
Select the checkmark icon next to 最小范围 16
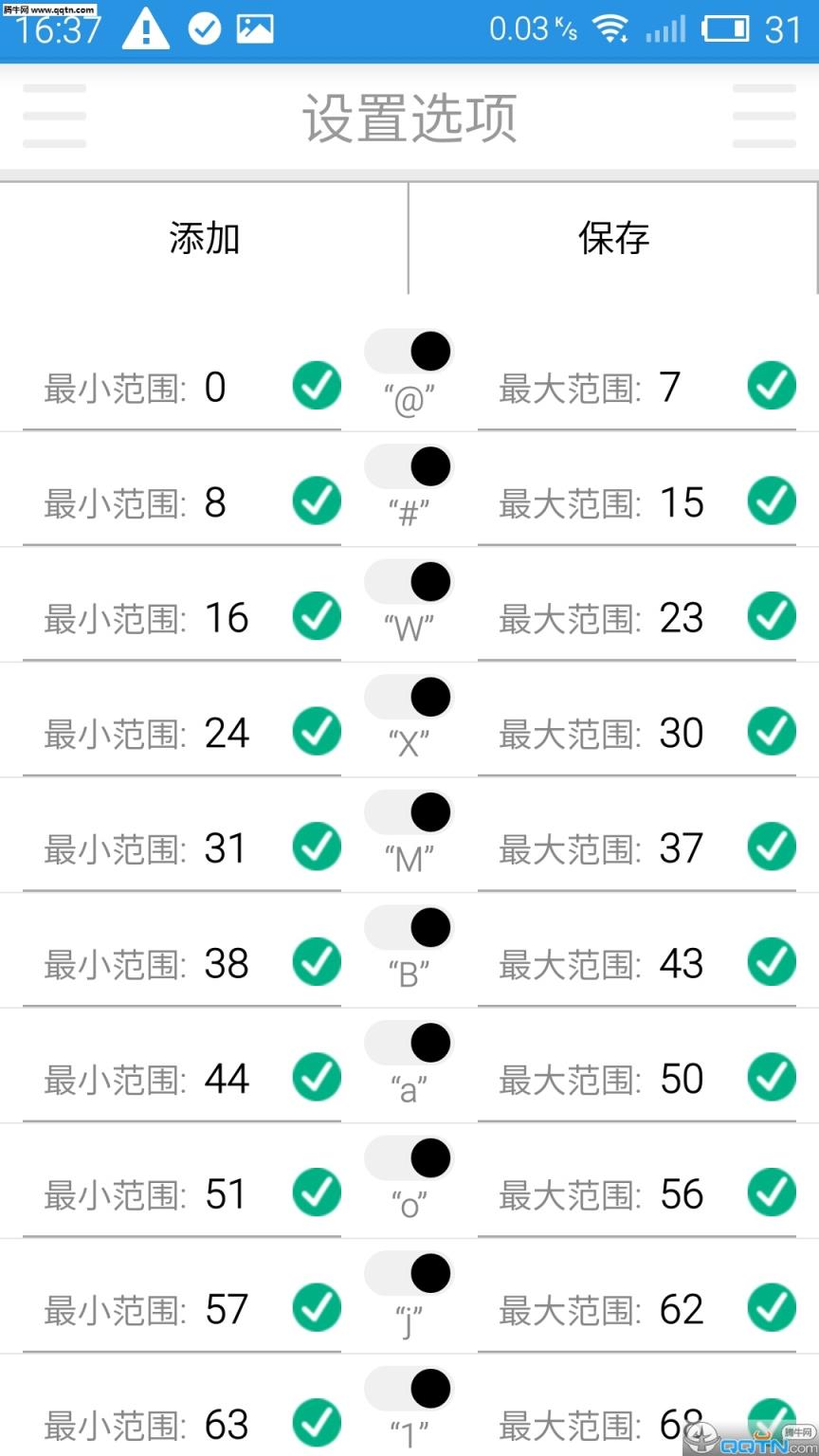click(x=316, y=615)
